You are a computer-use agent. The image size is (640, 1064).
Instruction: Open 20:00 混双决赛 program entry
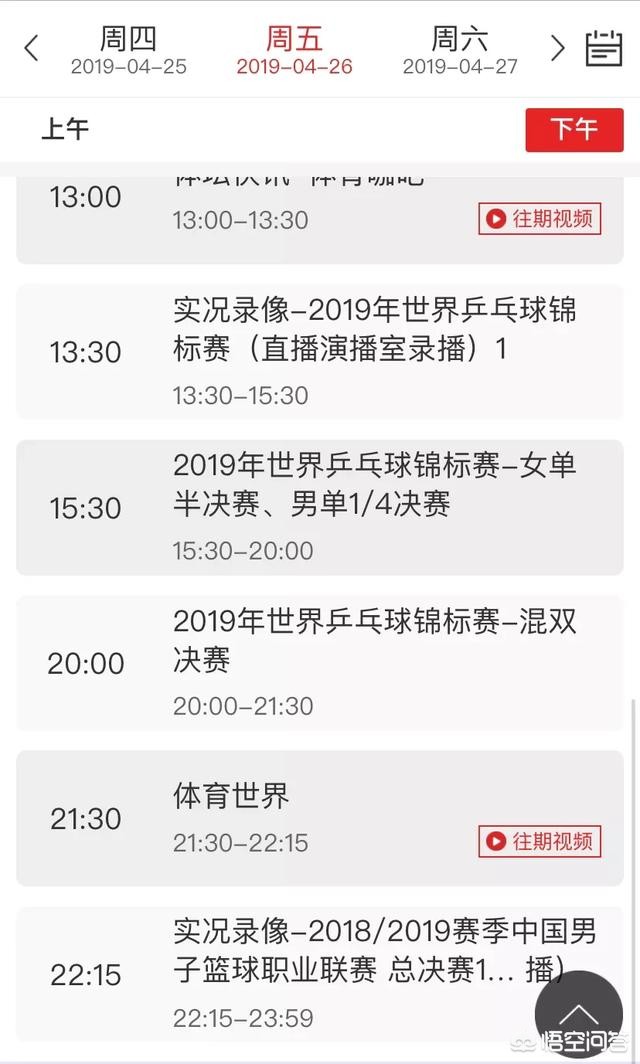(x=320, y=663)
